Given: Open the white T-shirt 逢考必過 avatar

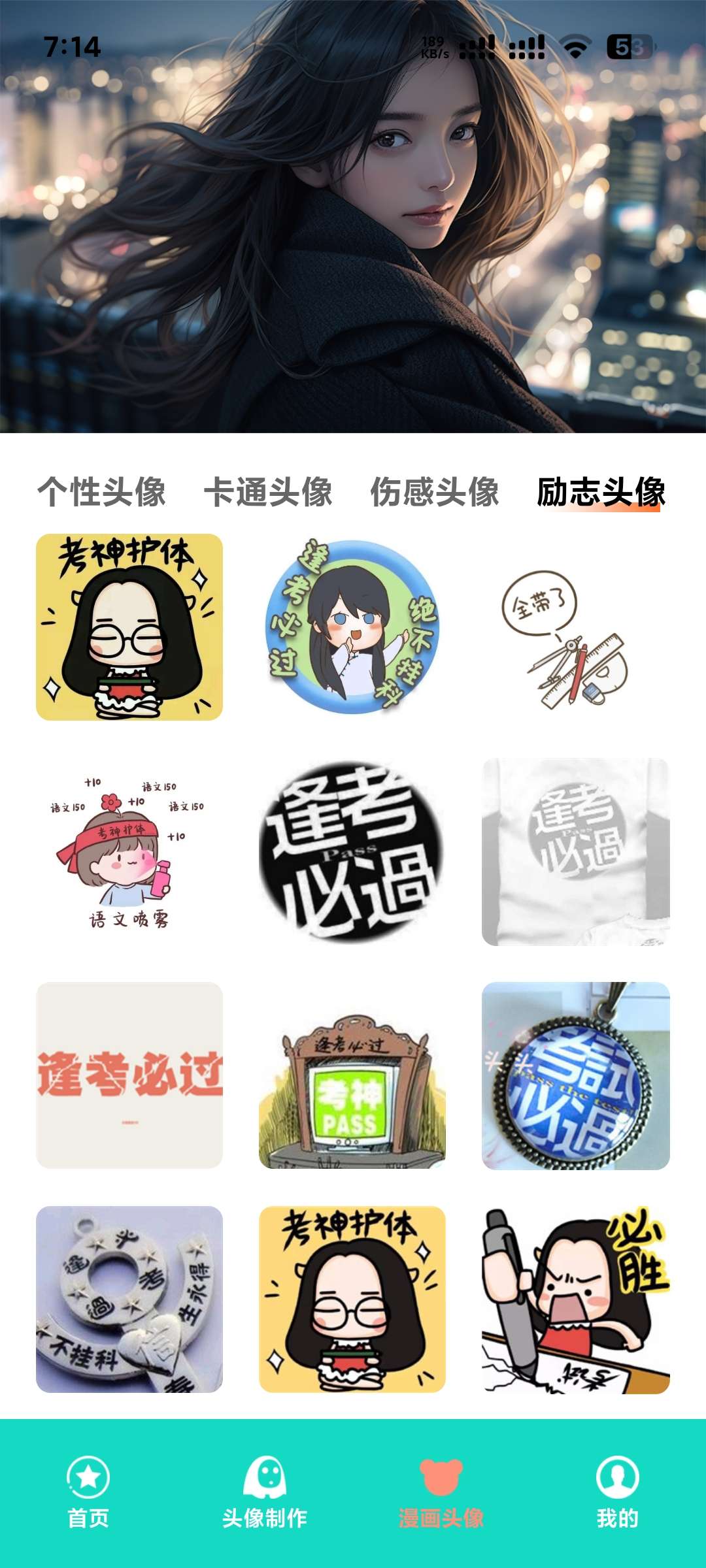Looking at the screenshot, I should point(575,851).
